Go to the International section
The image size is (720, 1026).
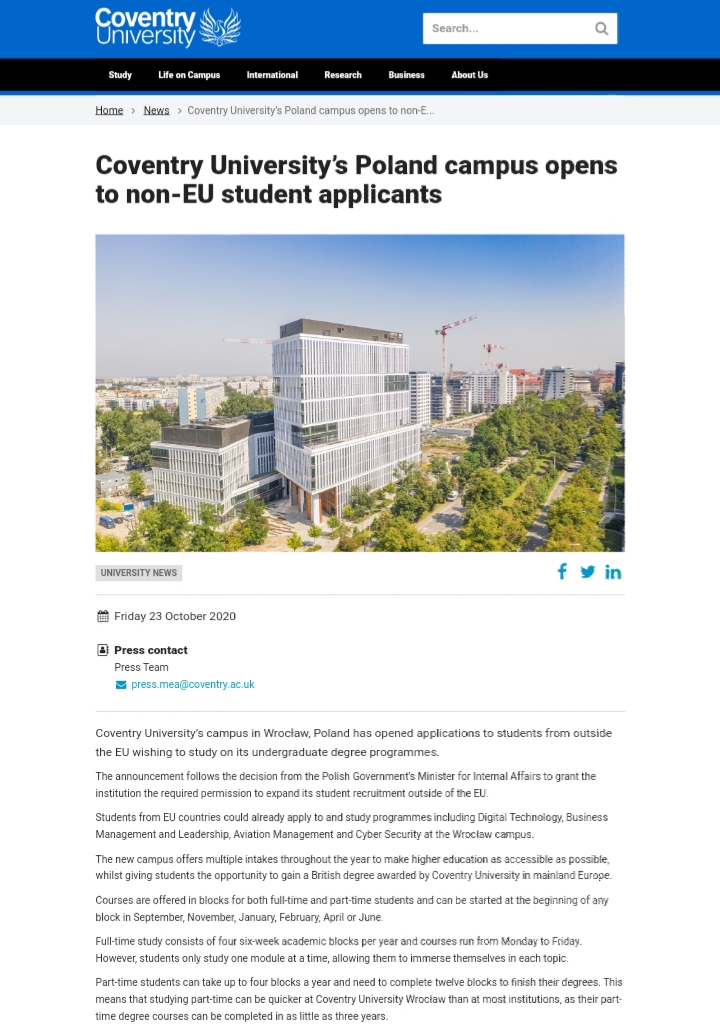tap(272, 75)
